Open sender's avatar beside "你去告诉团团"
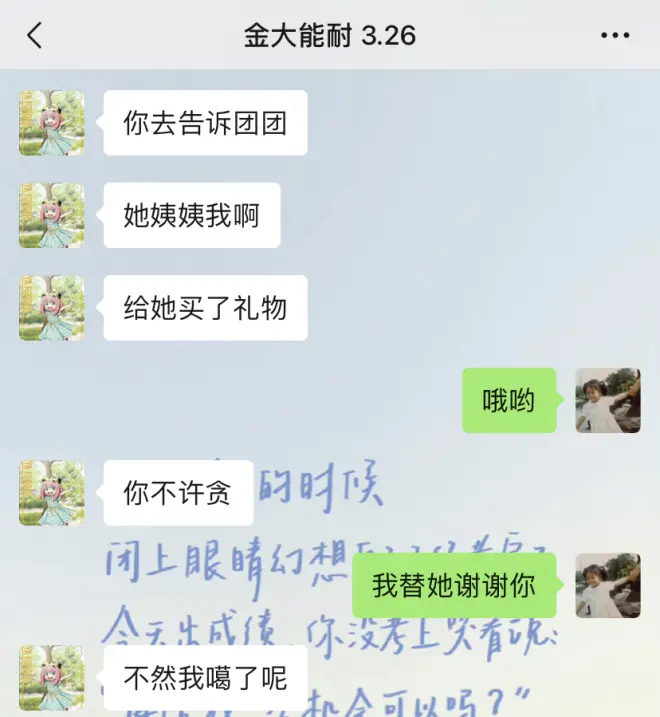Image resolution: width=660 pixels, height=717 pixels. (51, 123)
